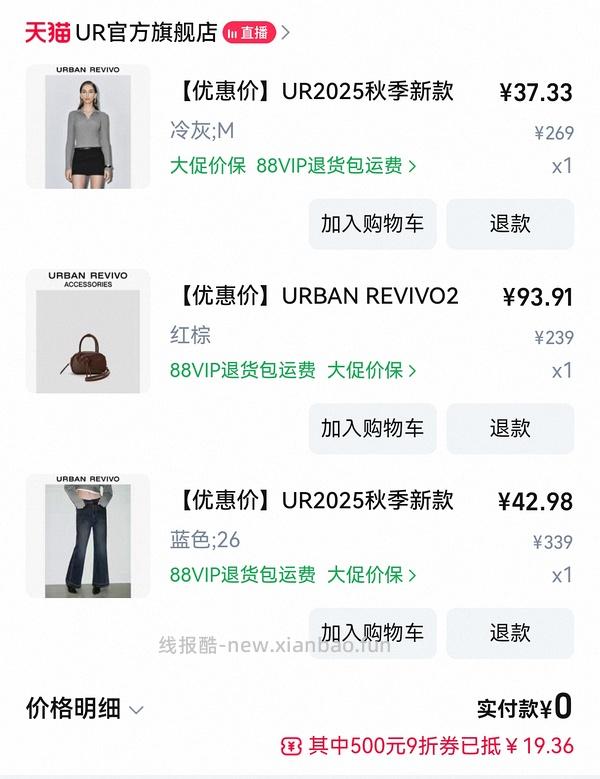The image size is (600, 779).
Task: Request refund for the 蓝色 26 jeans
Action: tap(510, 633)
